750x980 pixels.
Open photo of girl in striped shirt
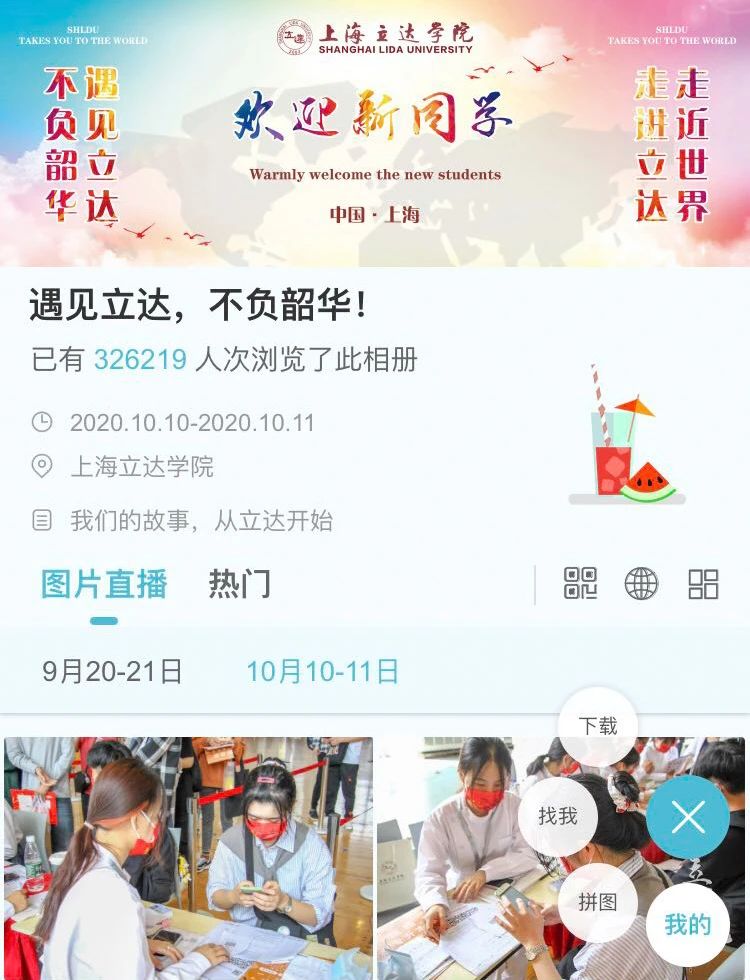(189, 858)
